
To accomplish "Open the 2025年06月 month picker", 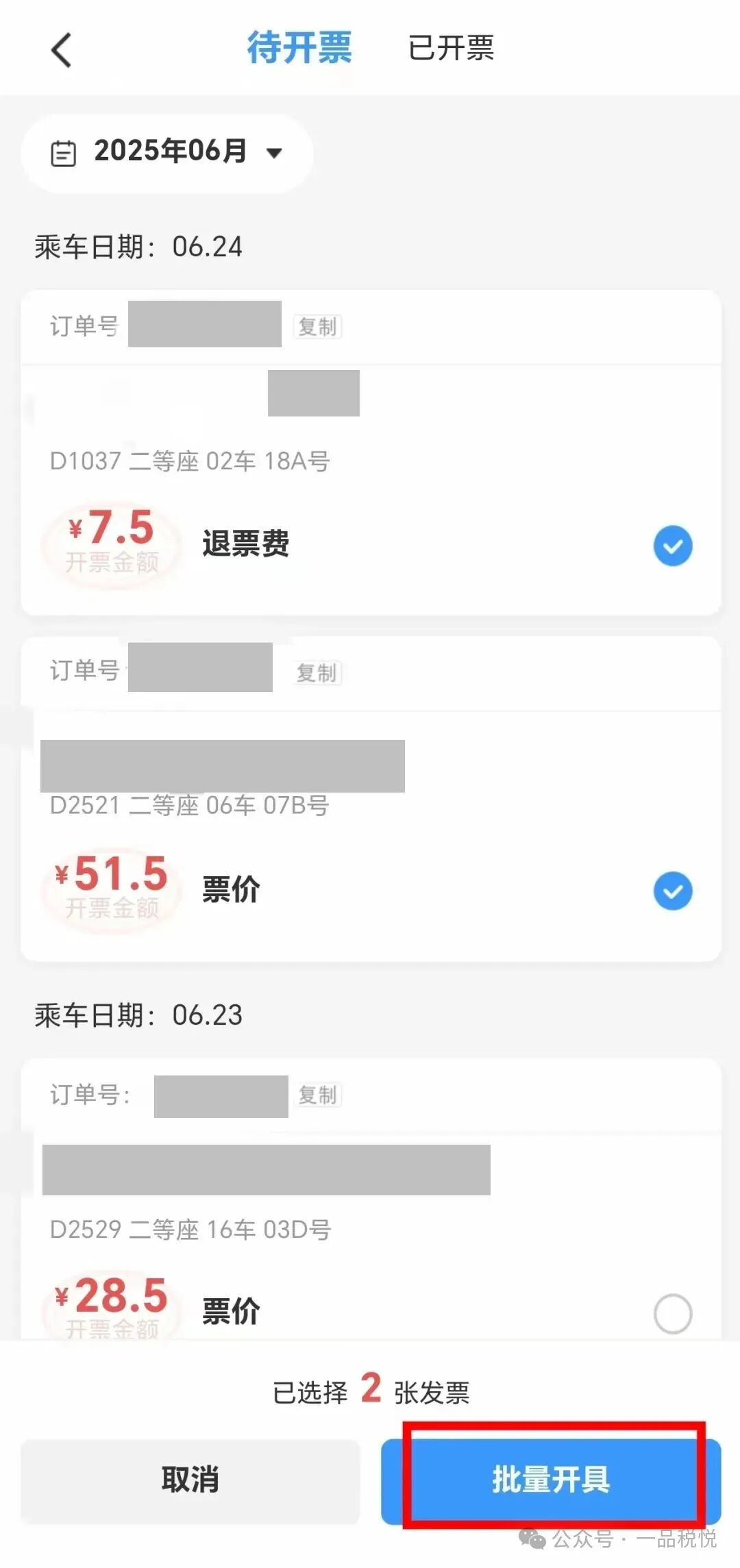I will [168, 153].
